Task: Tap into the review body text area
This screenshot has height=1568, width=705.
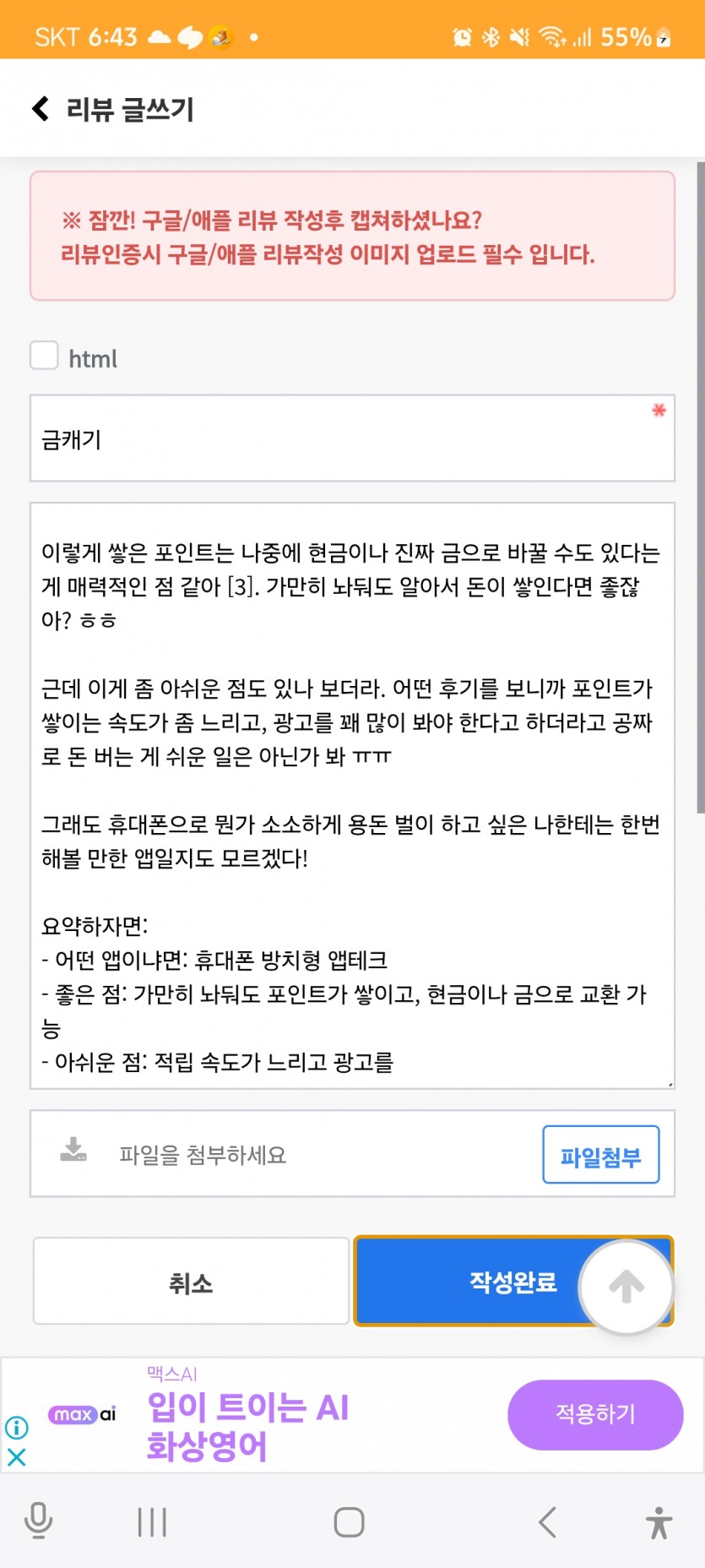Action: click(352, 796)
